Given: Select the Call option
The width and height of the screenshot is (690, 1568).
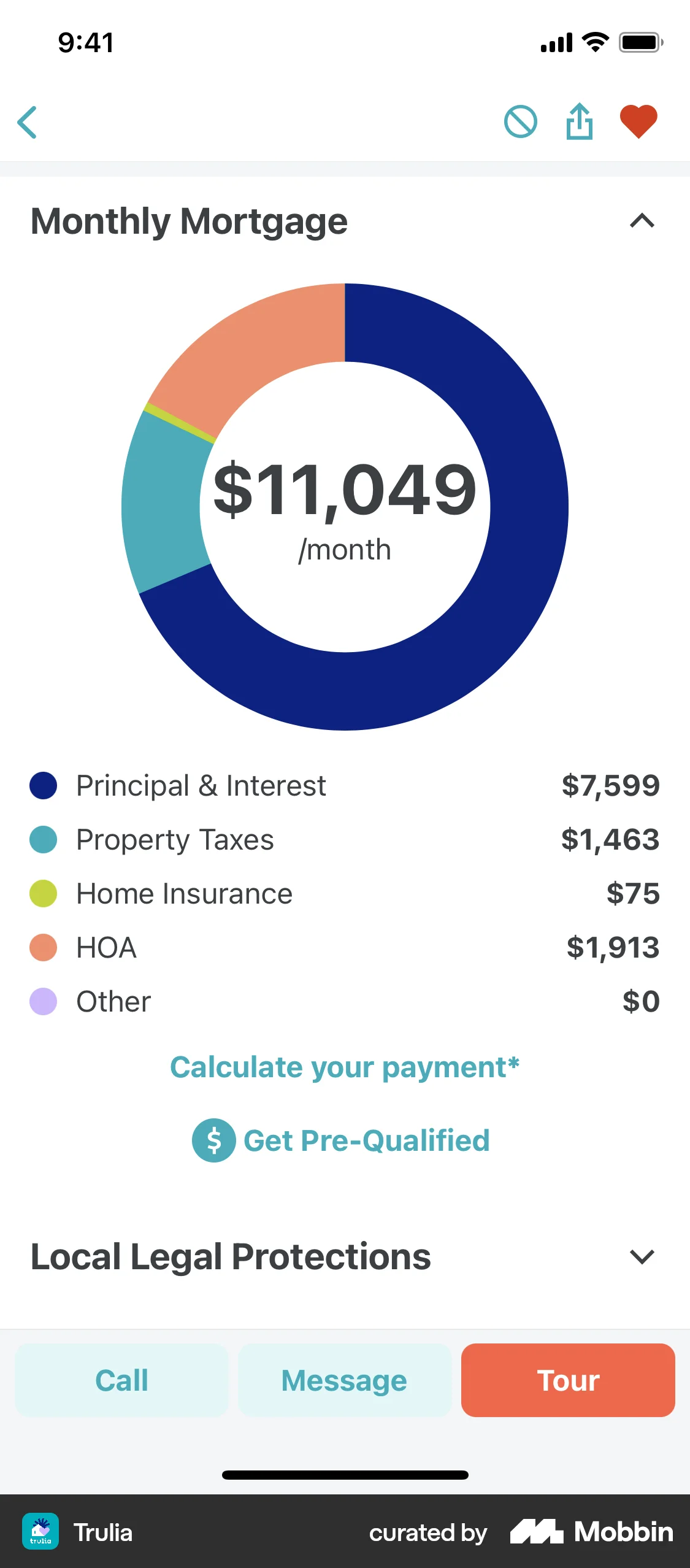Looking at the screenshot, I should [x=121, y=1380].
